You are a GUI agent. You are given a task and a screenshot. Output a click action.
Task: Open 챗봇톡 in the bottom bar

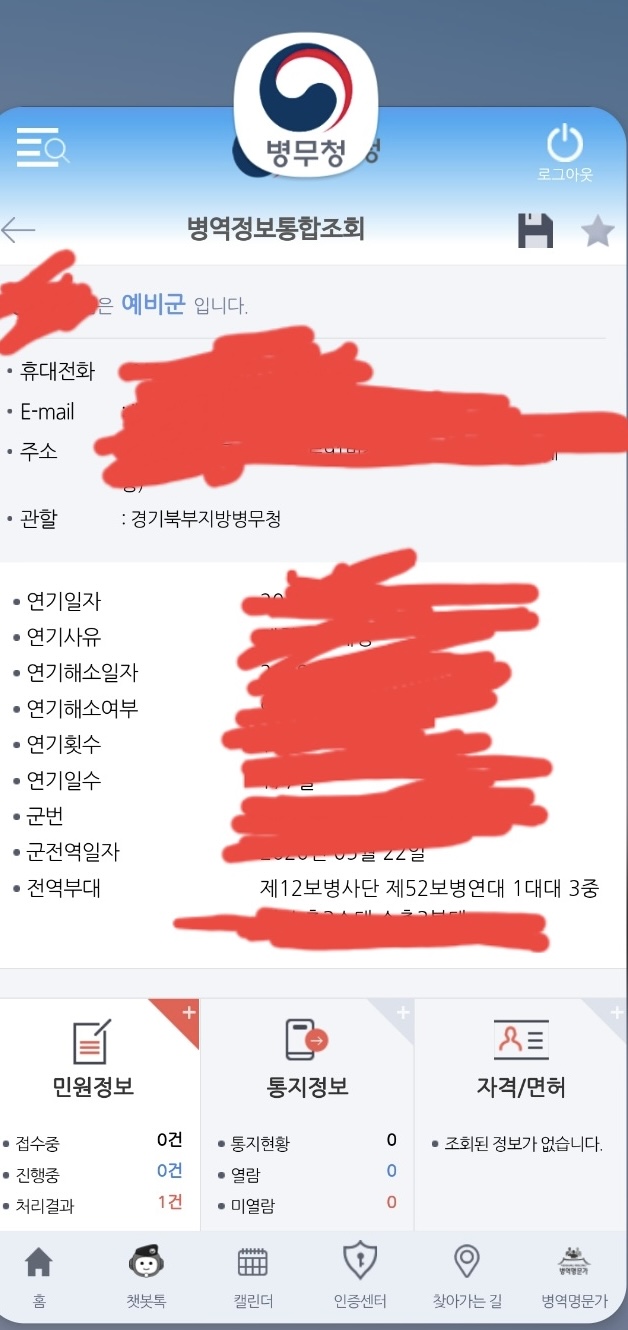click(x=146, y=1275)
